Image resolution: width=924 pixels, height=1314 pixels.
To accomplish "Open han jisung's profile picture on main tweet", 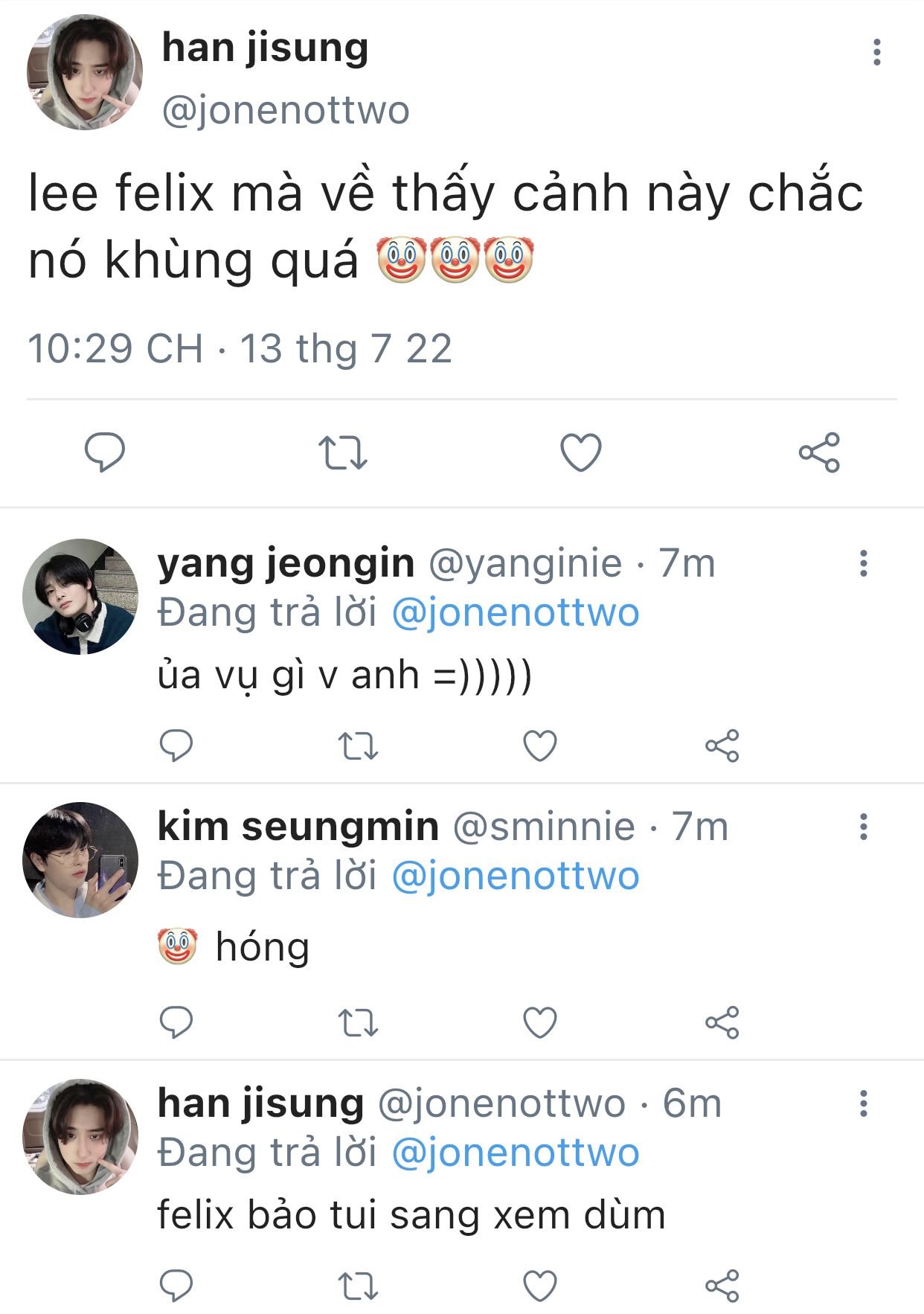I will [84, 72].
